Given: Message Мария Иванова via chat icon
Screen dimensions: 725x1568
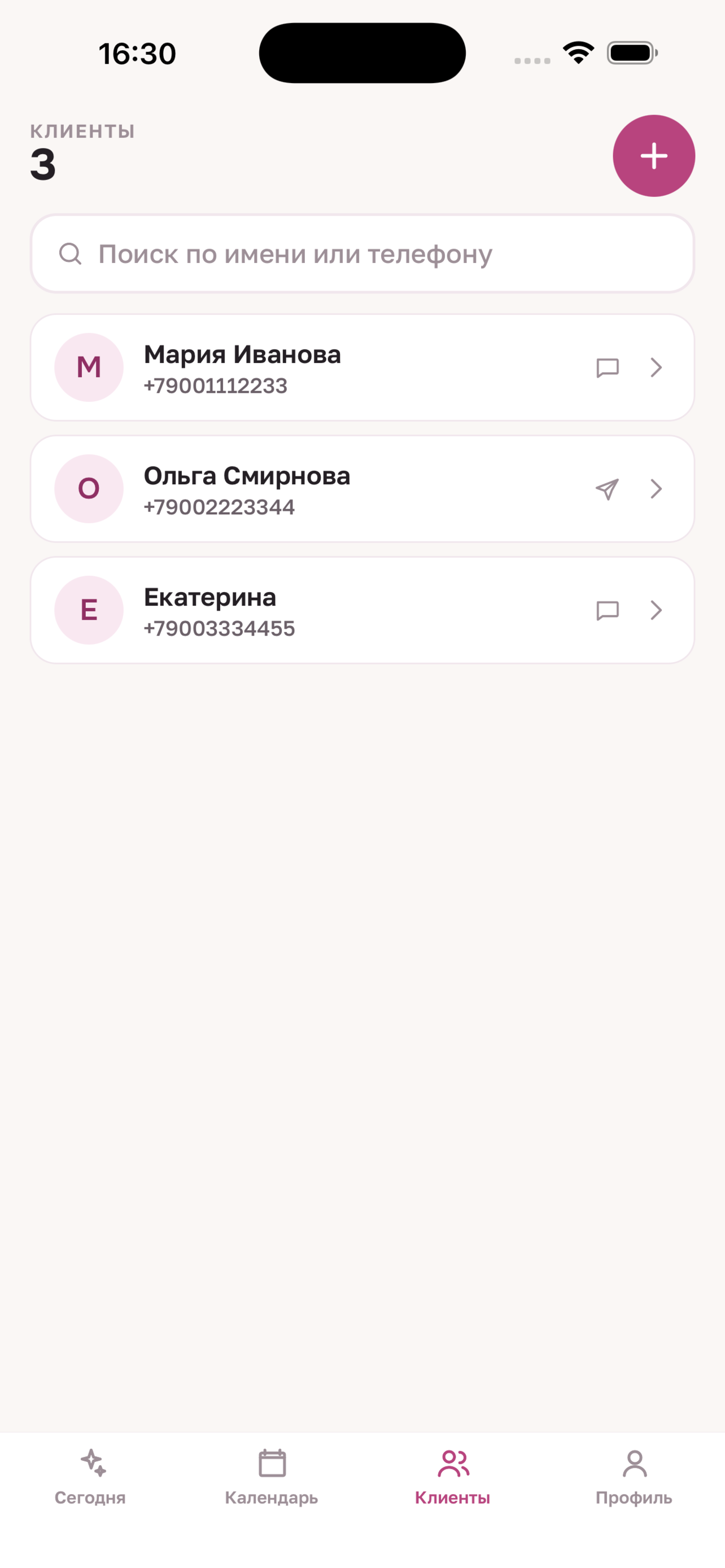Looking at the screenshot, I should (607, 367).
